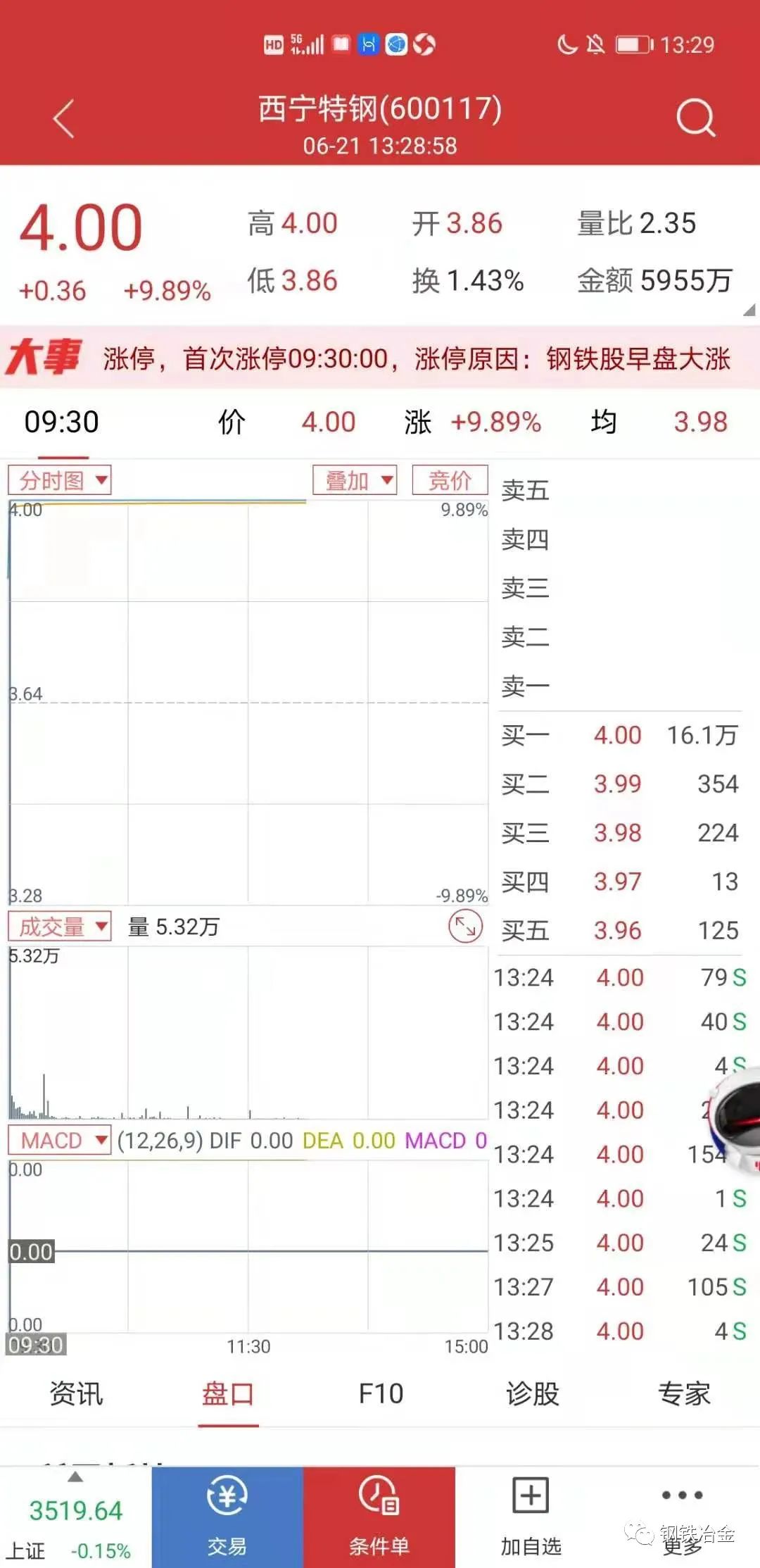Switch to the 盘口 tab
760x1568 pixels.
[x=228, y=1393]
